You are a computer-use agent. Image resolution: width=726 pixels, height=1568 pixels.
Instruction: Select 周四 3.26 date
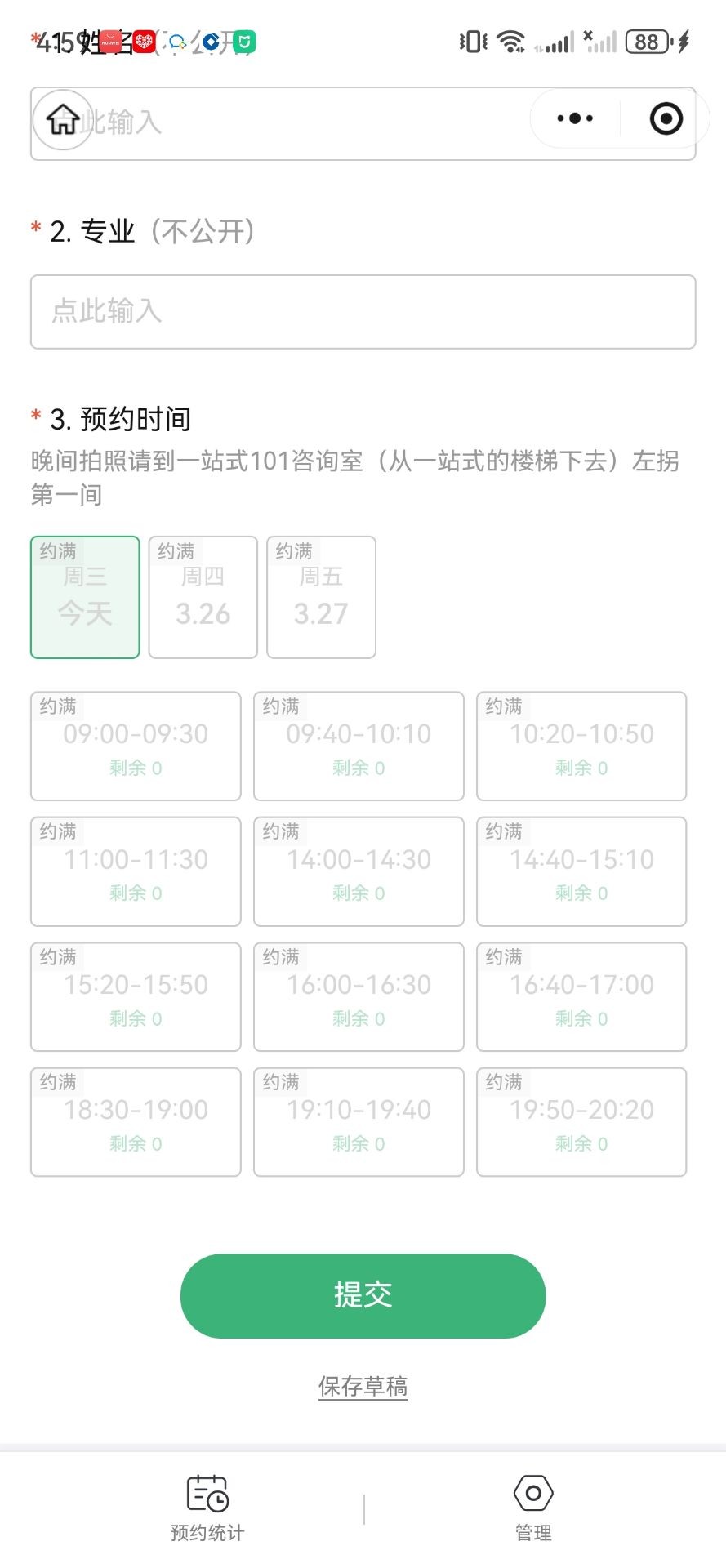[x=203, y=597]
